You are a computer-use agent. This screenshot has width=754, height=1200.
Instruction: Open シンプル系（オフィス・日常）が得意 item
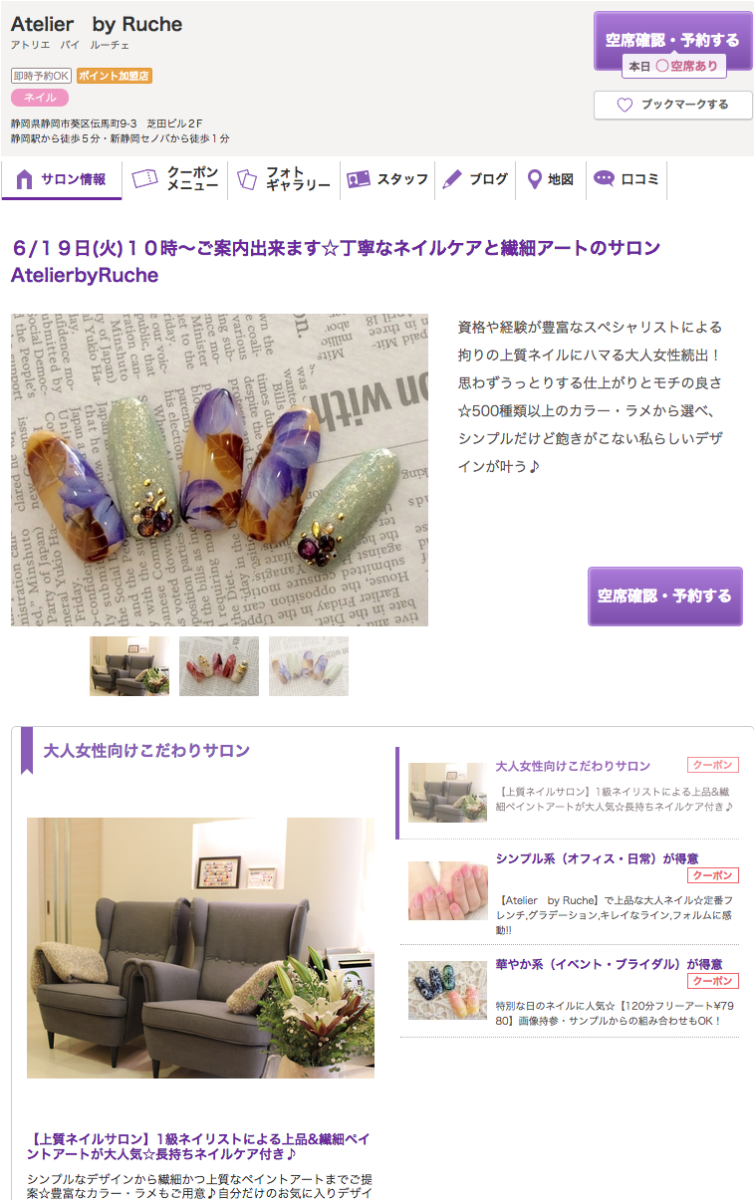pos(596,858)
